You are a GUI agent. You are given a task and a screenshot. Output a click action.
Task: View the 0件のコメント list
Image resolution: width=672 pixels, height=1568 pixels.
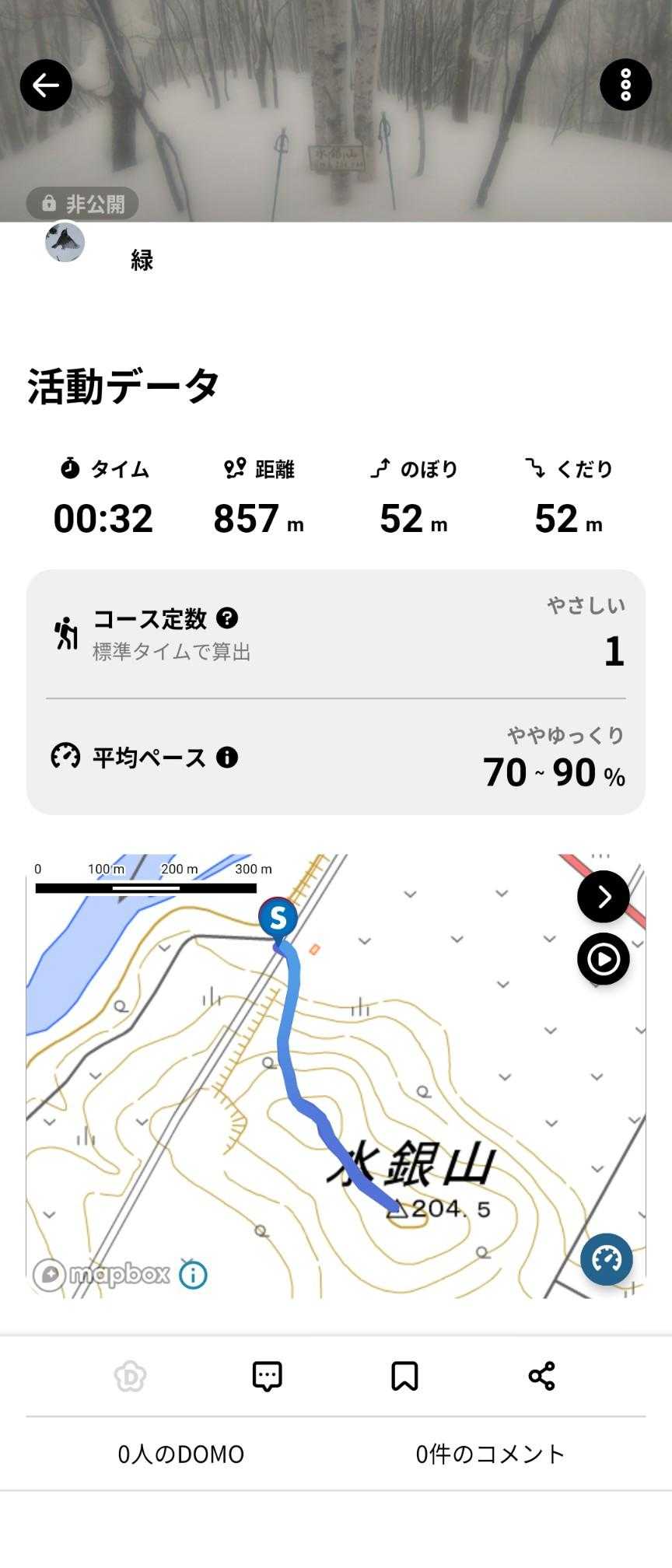(x=490, y=1454)
